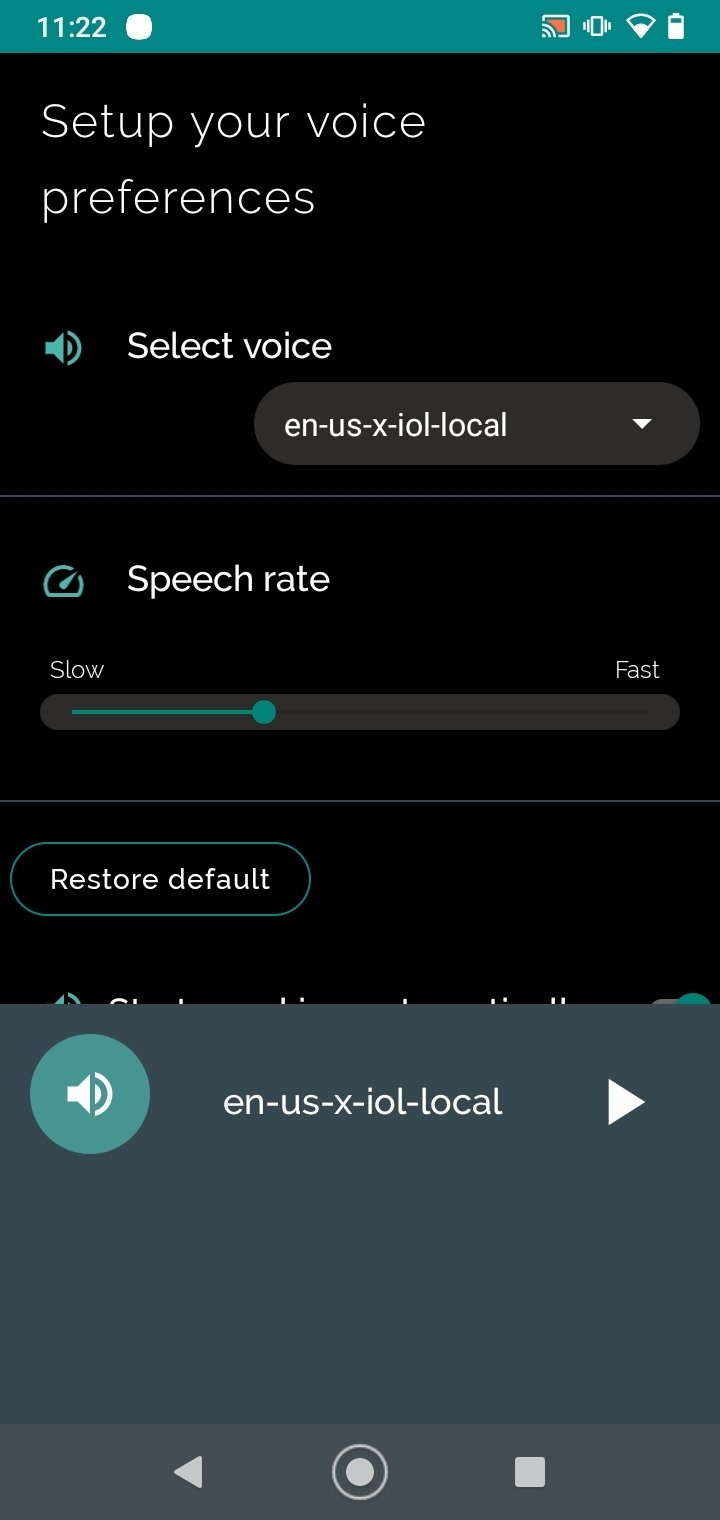Toggle the partially hidden switch above the panel
This screenshot has width=720, height=1520.
point(680,999)
